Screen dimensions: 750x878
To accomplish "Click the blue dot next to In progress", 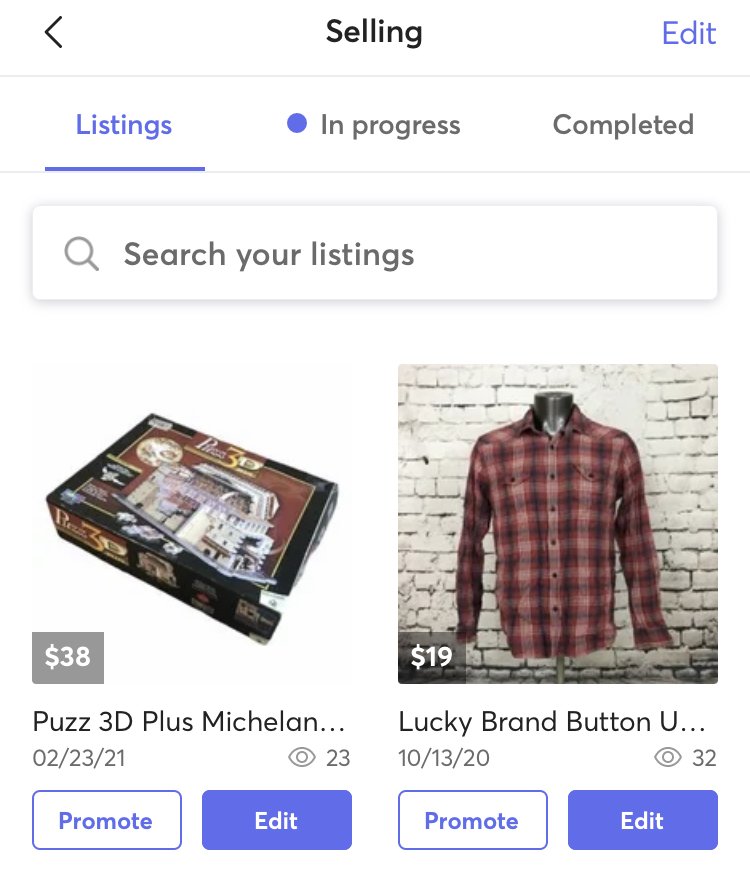I will 296,123.
